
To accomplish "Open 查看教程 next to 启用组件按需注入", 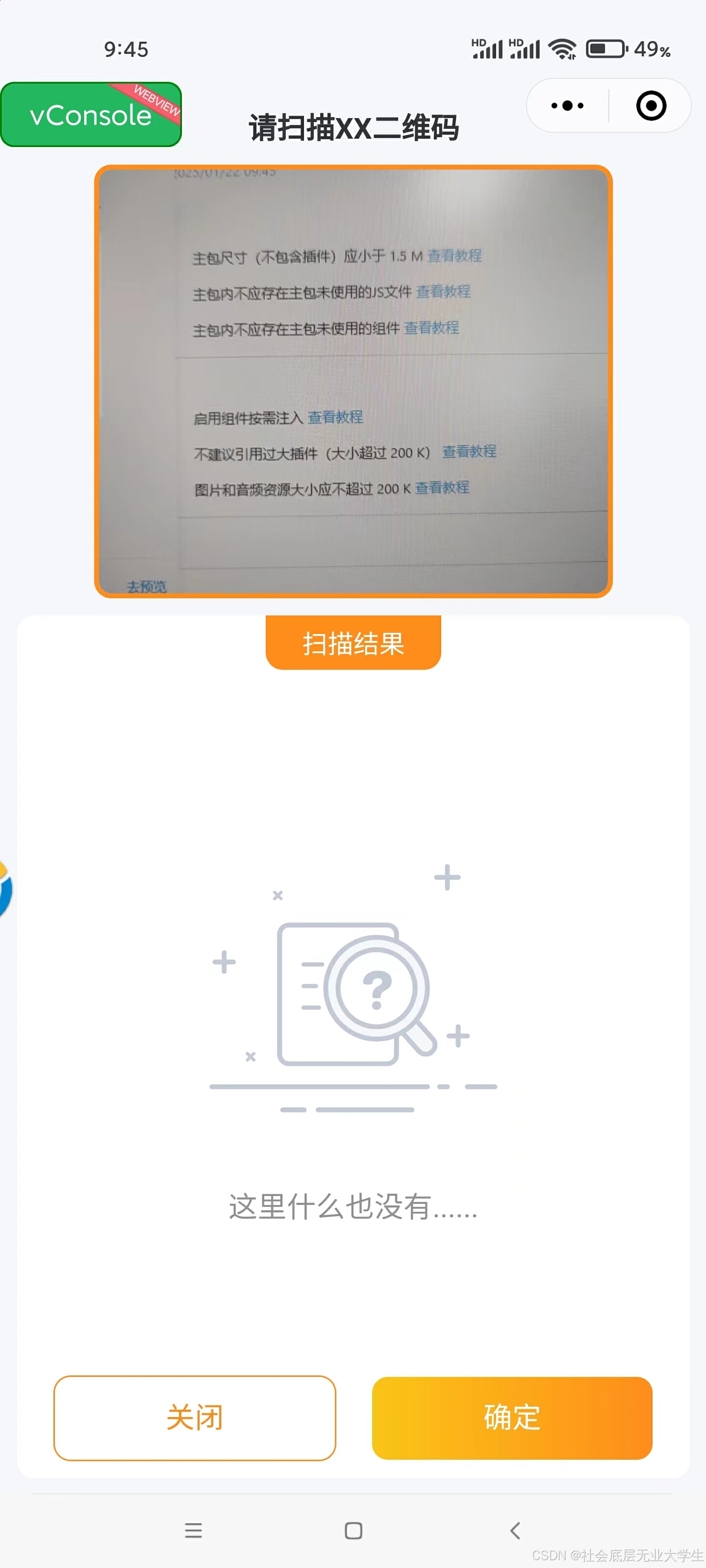I will point(335,417).
